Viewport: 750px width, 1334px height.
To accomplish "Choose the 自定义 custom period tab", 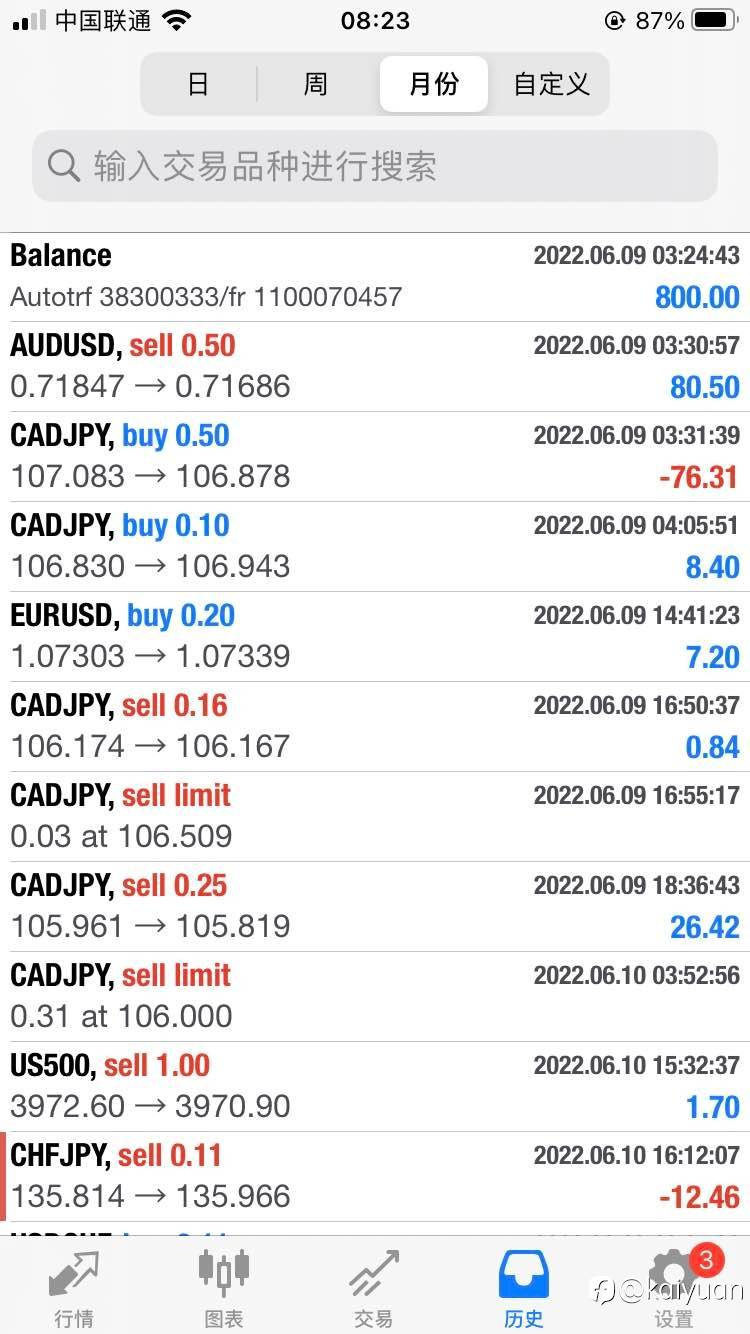I will click(x=551, y=84).
